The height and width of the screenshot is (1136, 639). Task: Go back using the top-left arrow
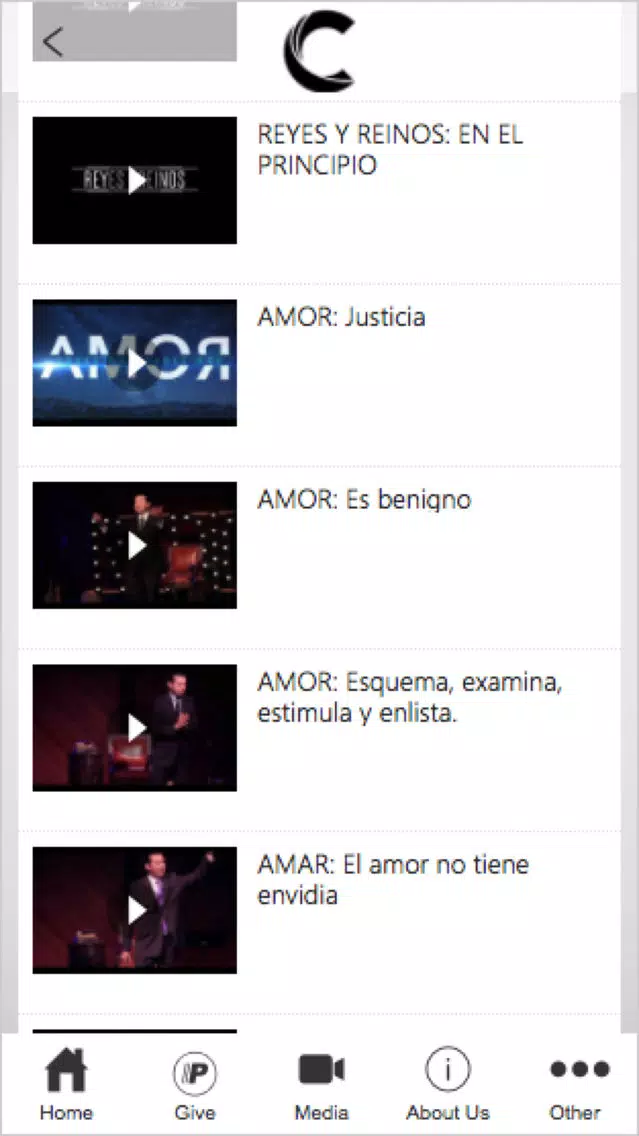(53, 42)
